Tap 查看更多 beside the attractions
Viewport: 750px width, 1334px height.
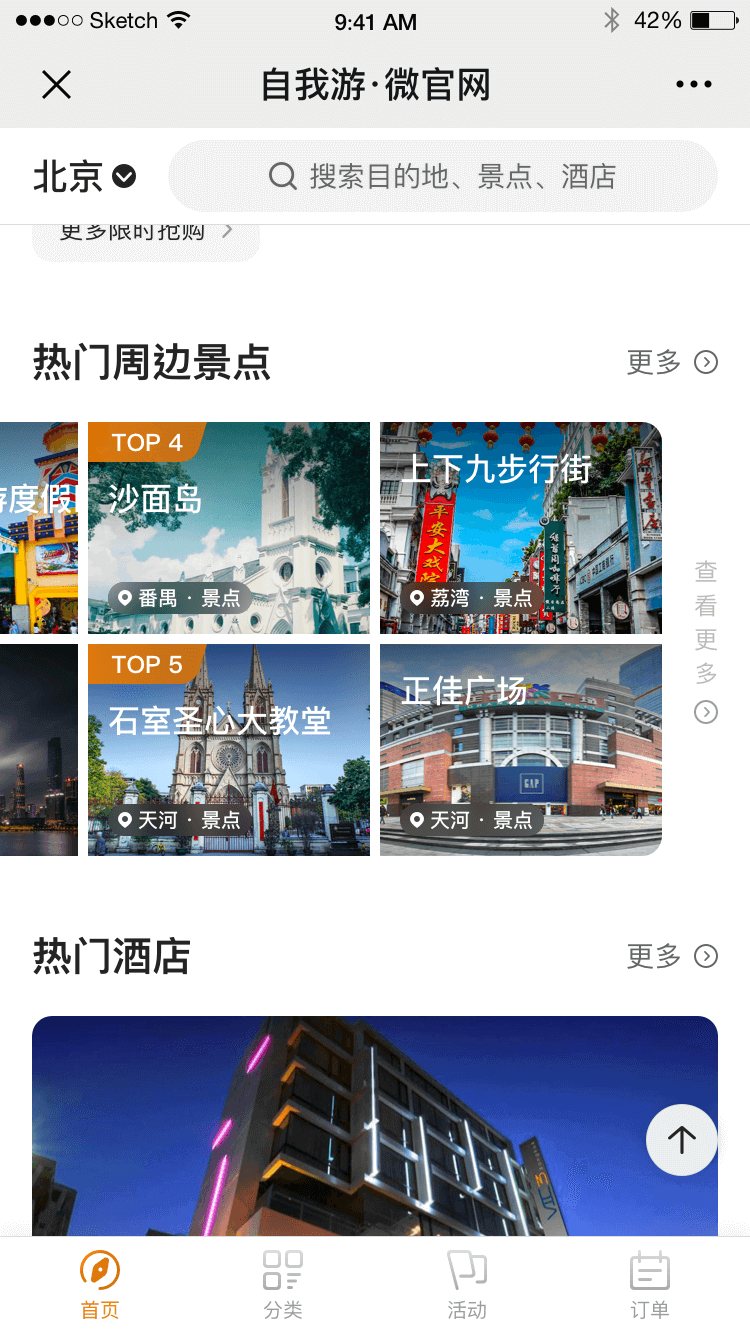(x=706, y=640)
